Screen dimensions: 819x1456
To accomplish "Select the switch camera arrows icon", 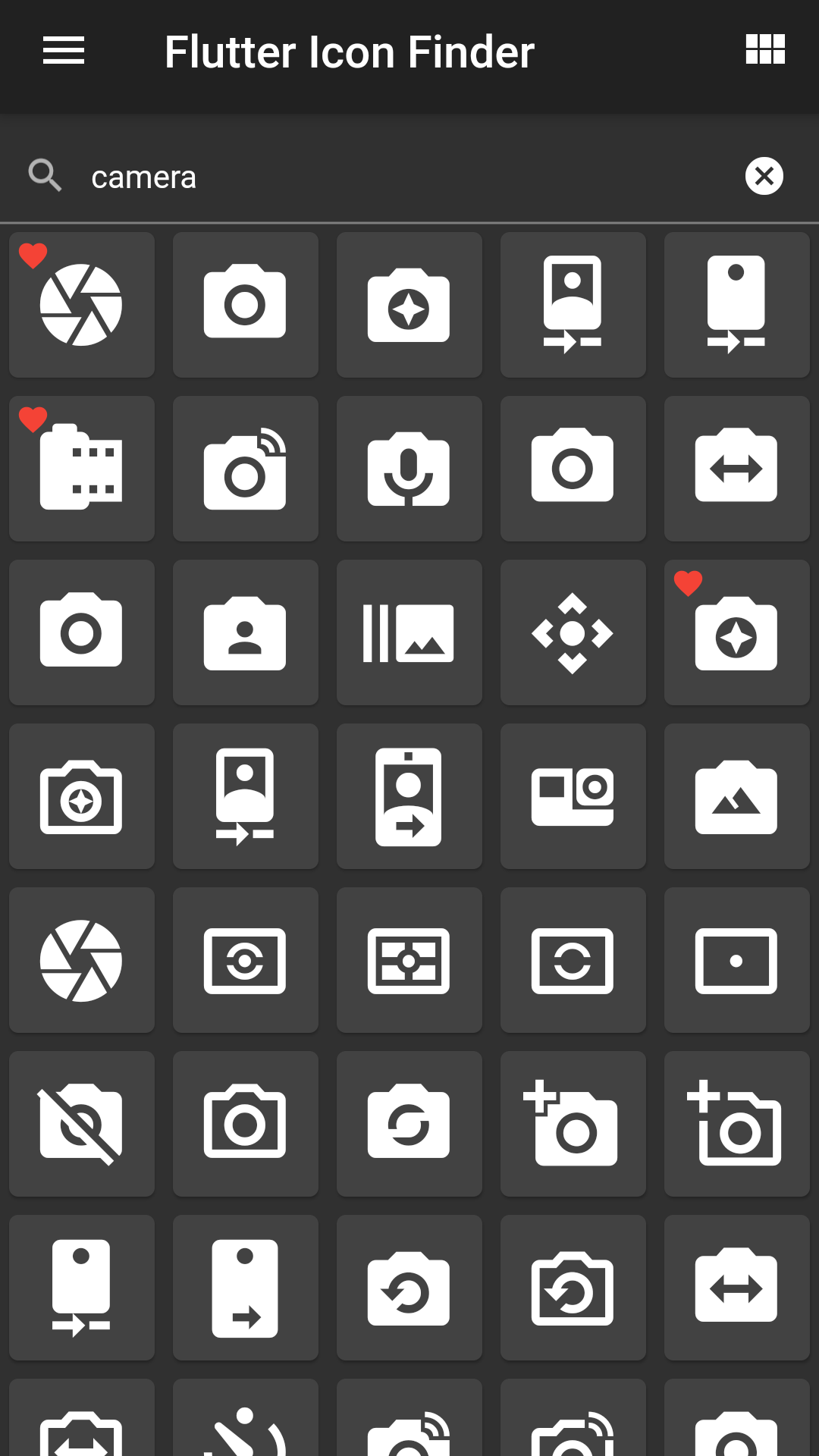I will pyautogui.click(x=736, y=468).
